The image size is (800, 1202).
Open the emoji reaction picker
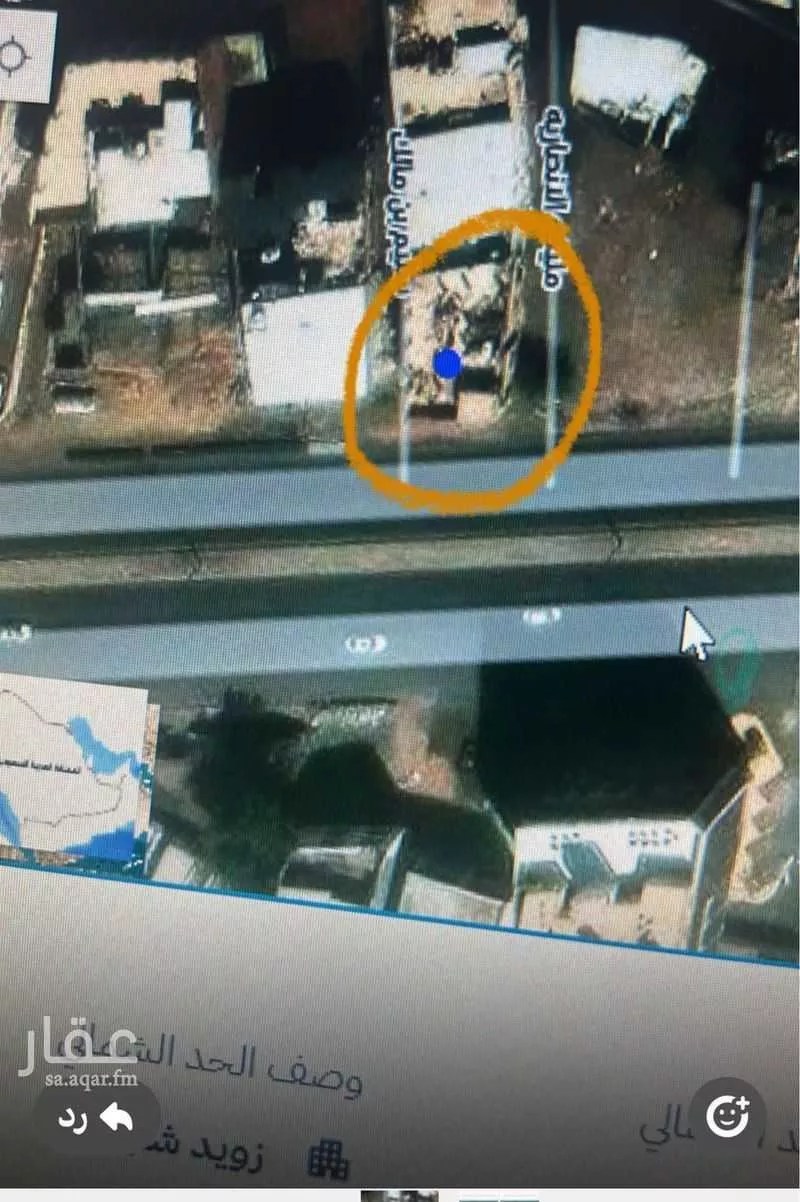(x=728, y=1116)
